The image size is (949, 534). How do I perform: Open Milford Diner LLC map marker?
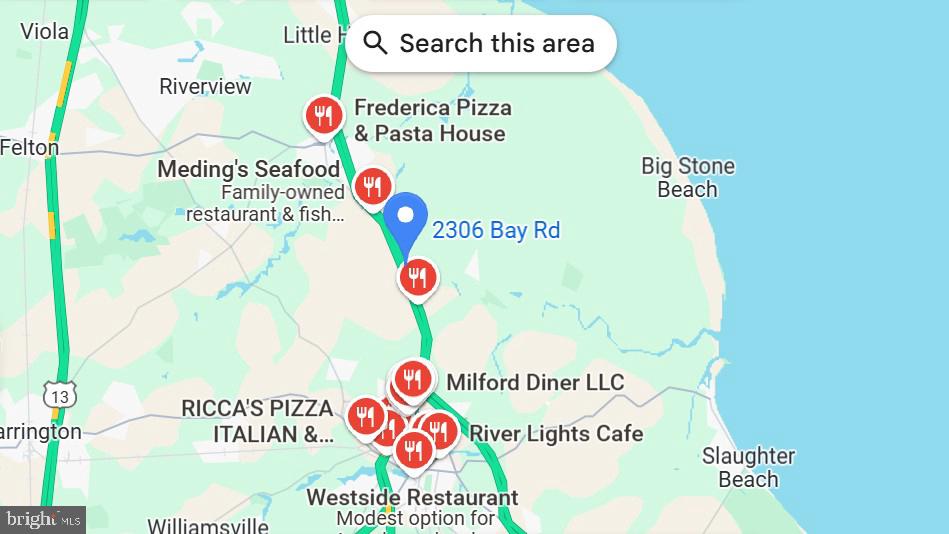coord(413,379)
